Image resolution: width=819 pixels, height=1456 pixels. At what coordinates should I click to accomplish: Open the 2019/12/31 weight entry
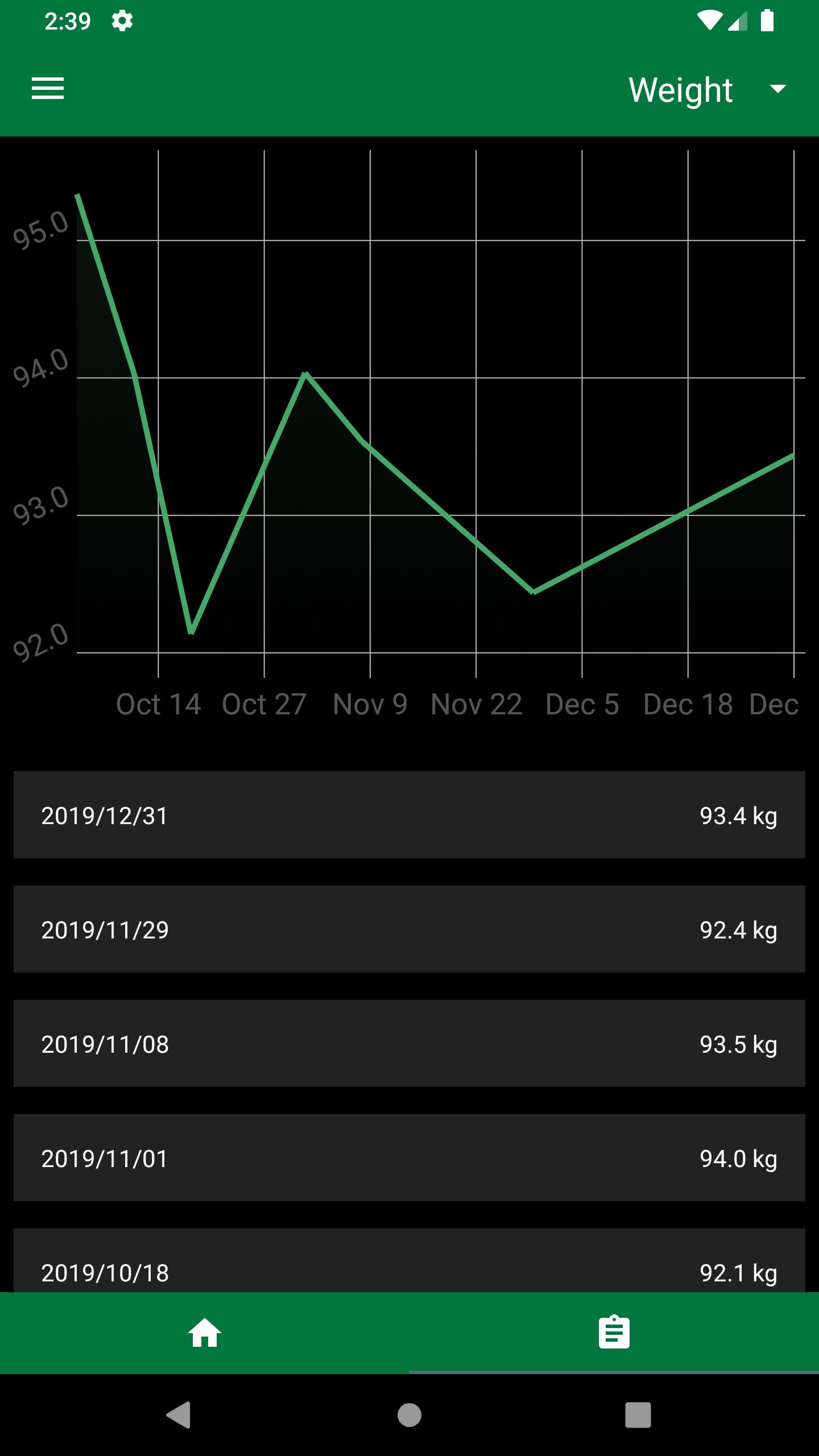(x=409, y=815)
